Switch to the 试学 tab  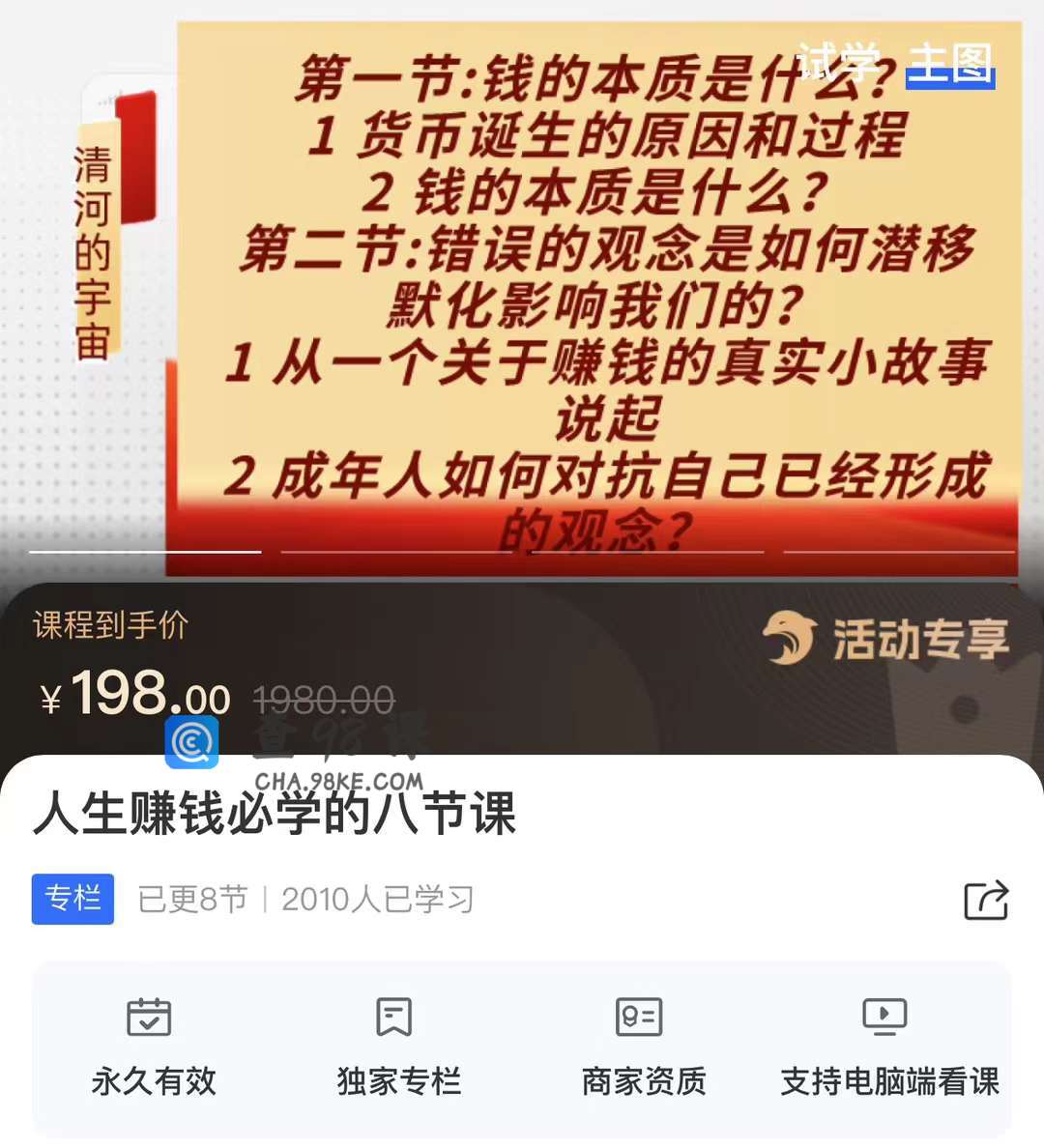837,64
